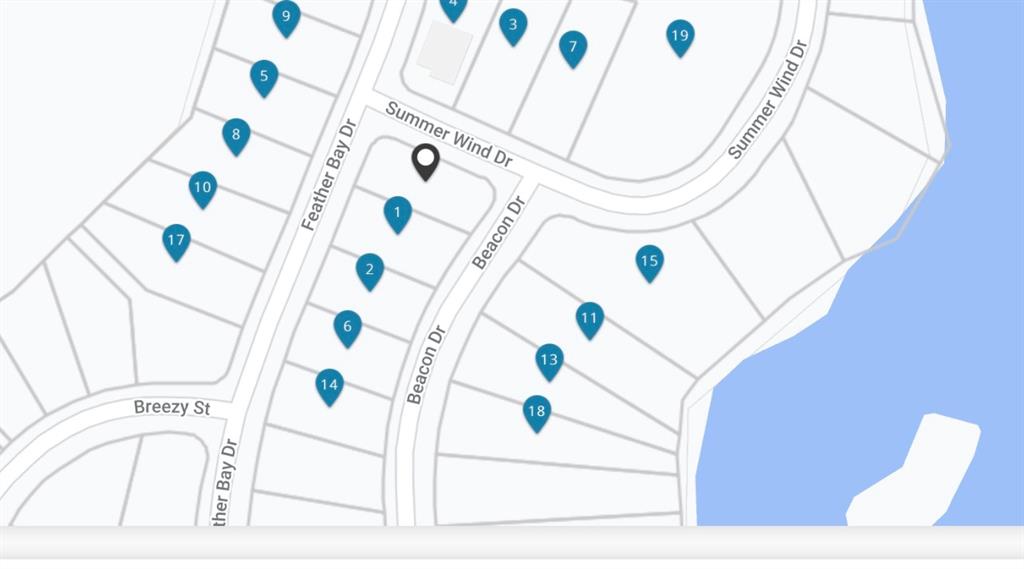Tap map pin number 5
1024x569 pixels.
264,76
